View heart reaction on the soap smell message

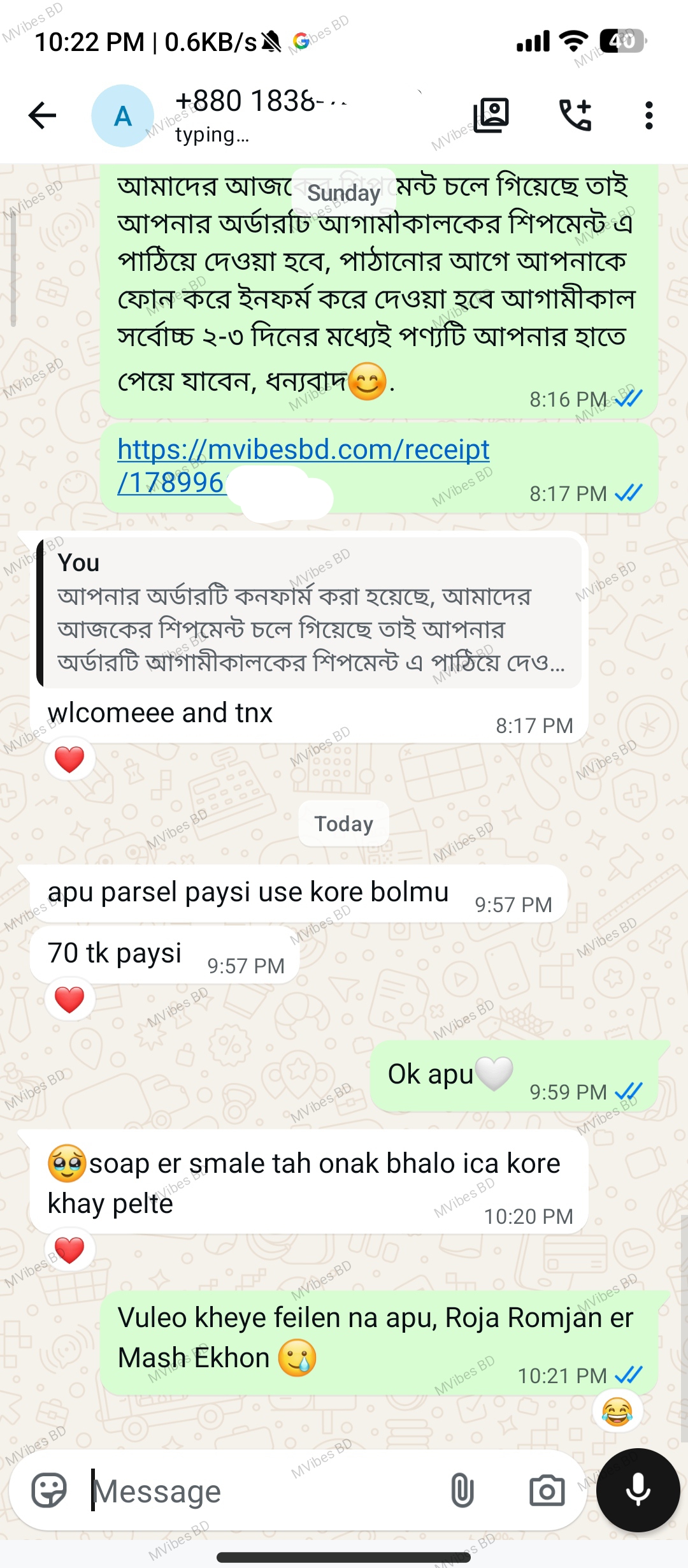click(x=69, y=1250)
